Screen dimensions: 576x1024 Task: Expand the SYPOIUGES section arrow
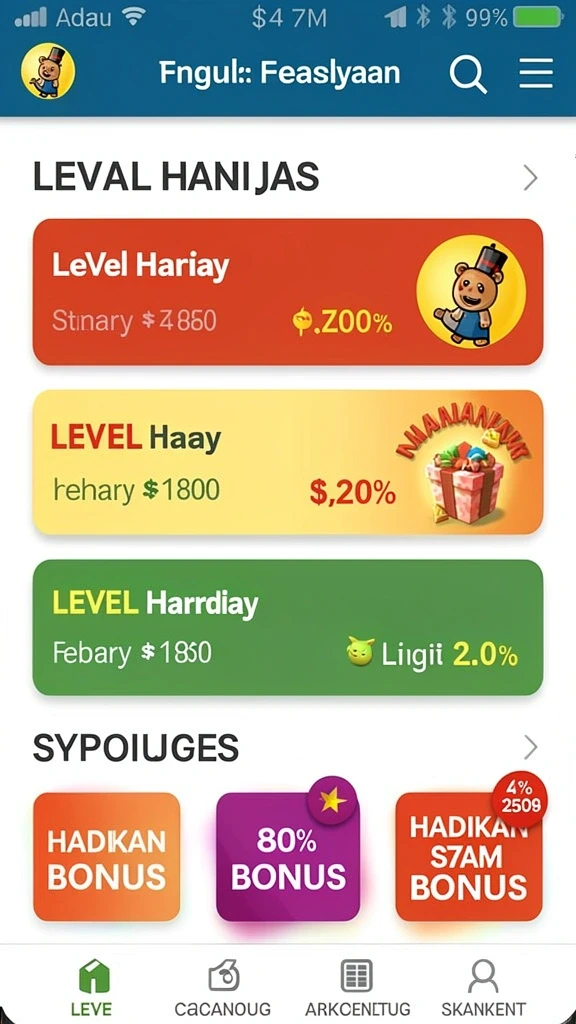click(530, 748)
